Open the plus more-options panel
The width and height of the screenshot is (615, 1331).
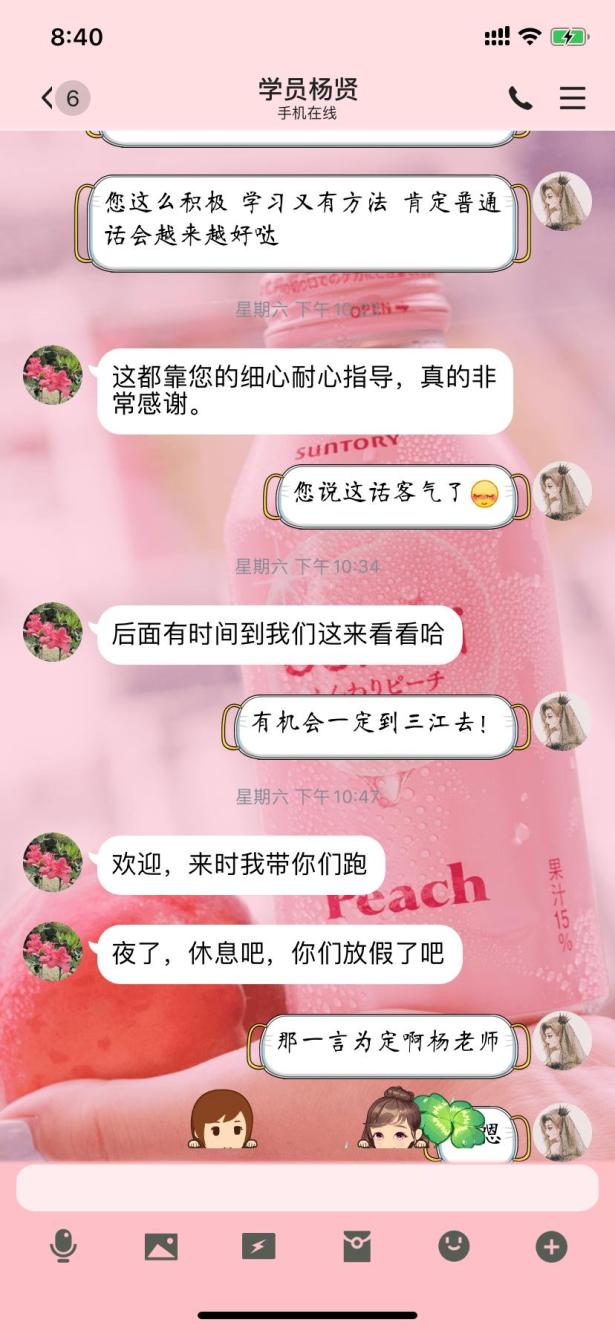[x=551, y=1246]
